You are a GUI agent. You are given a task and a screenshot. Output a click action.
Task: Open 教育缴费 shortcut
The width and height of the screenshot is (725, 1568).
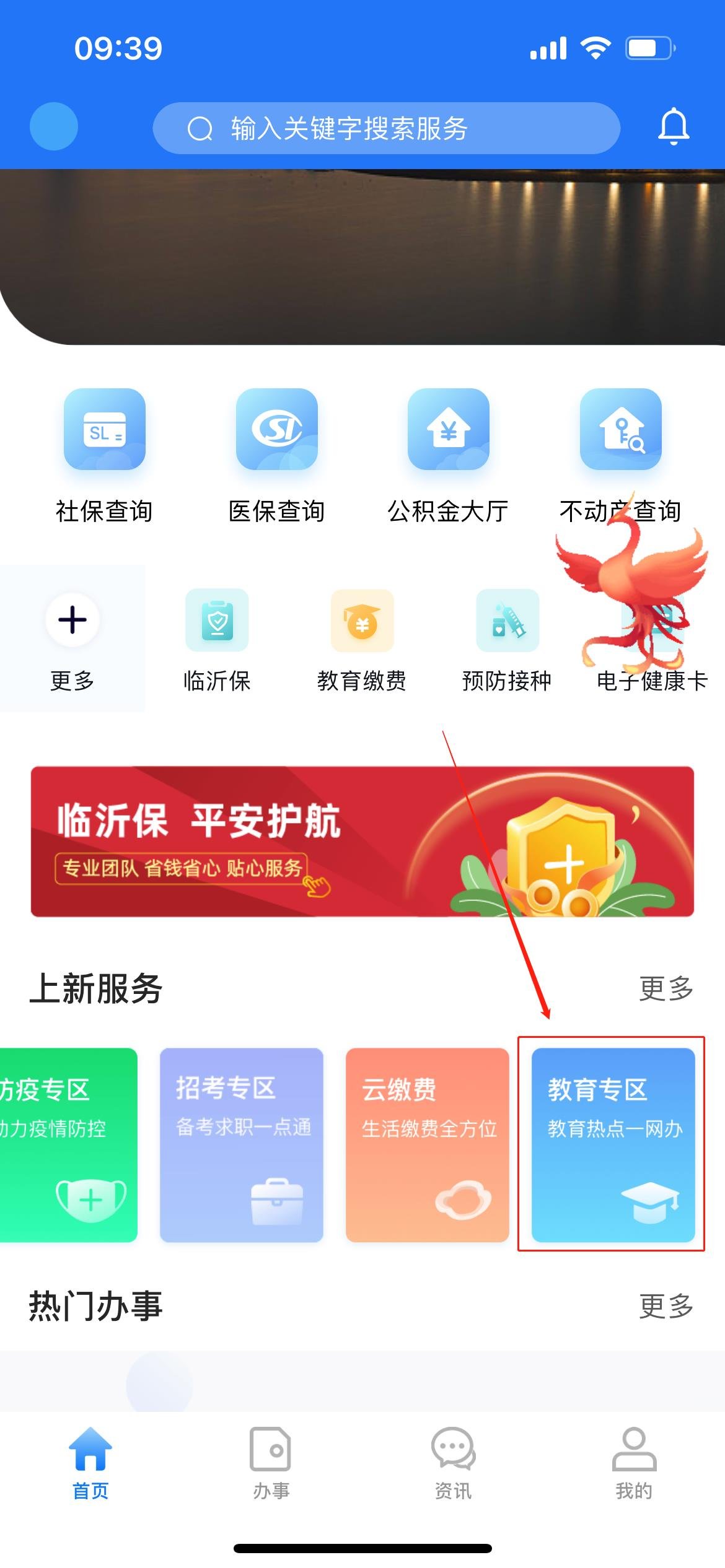[362, 621]
